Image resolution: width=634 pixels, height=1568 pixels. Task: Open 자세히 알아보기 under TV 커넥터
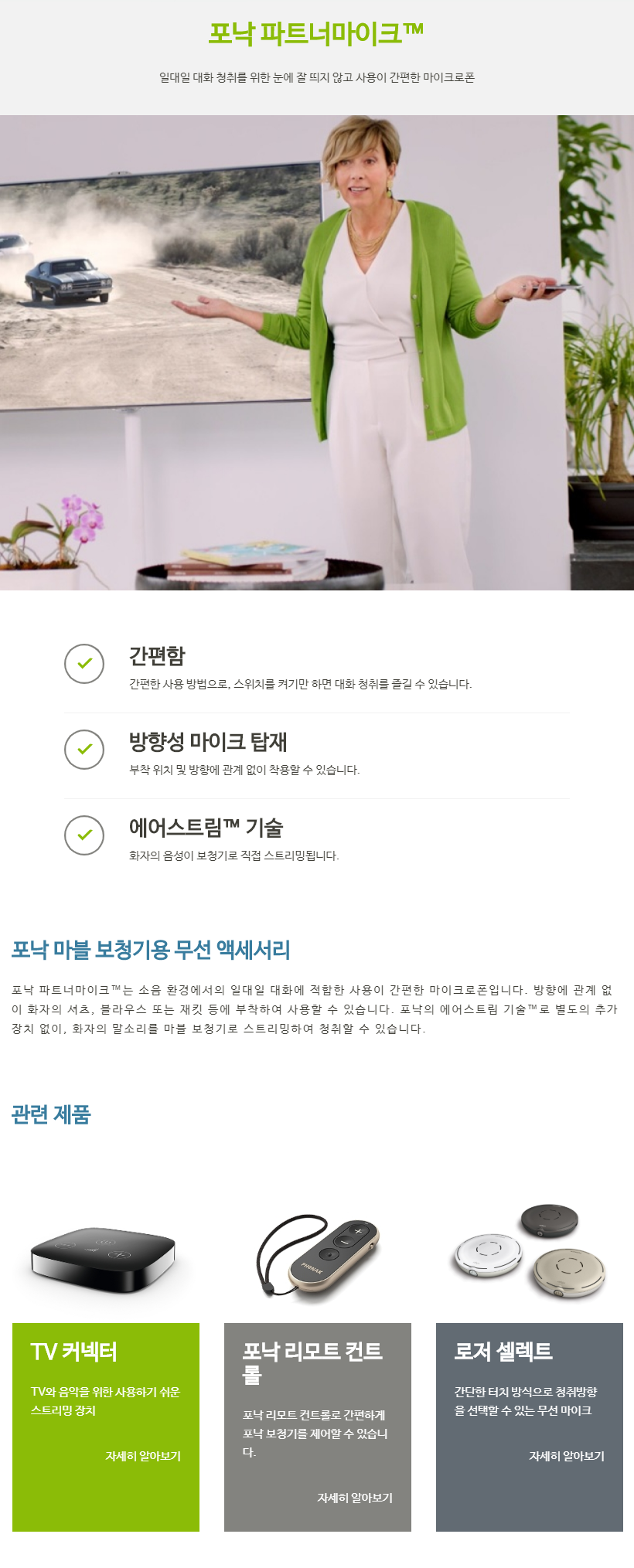(x=143, y=1456)
